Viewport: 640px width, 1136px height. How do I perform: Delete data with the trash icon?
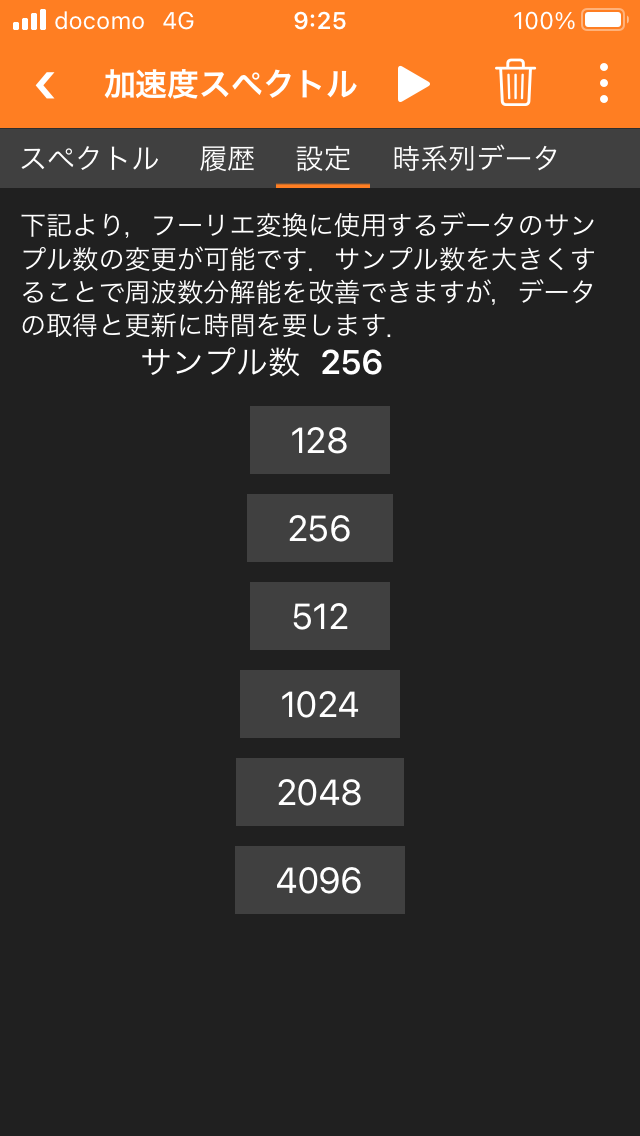click(x=515, y=83)
